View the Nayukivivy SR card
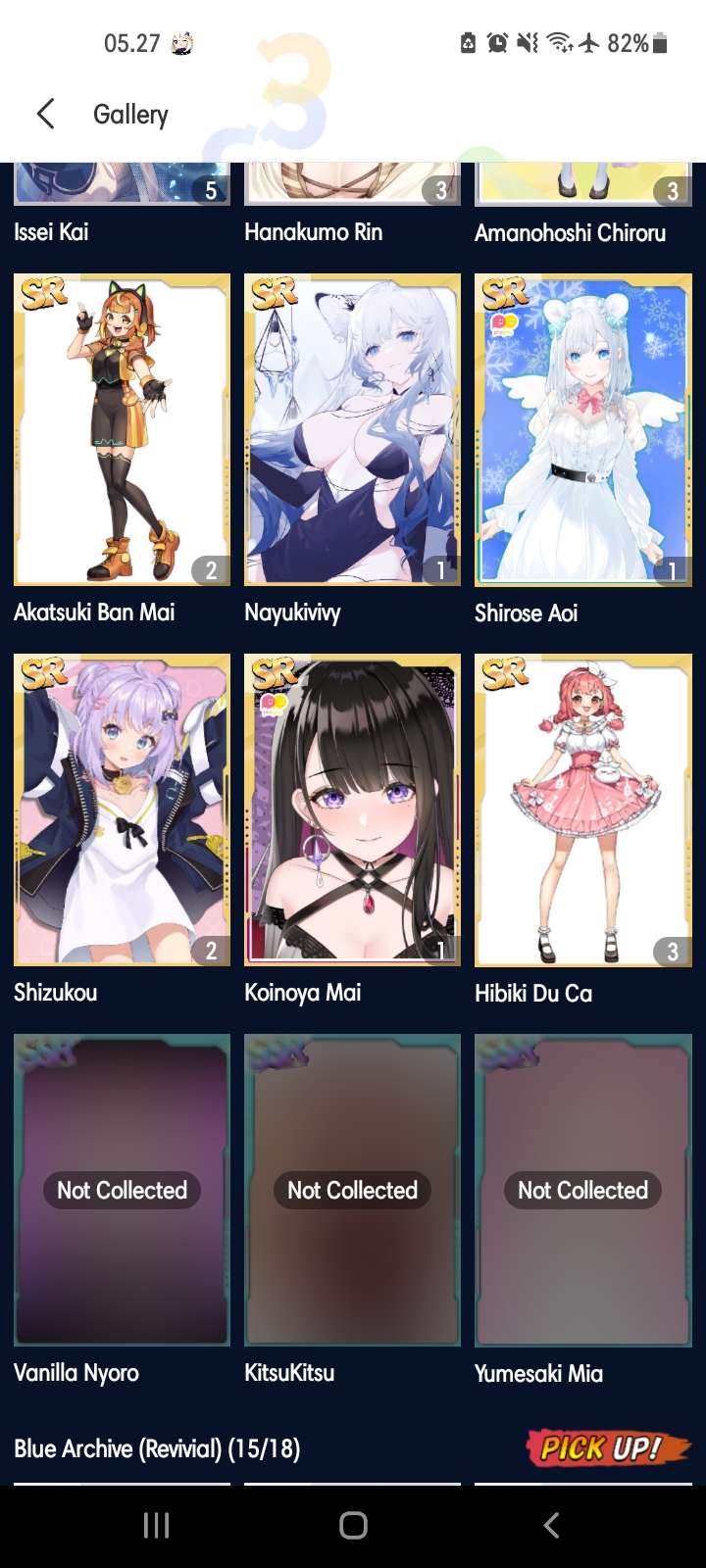Viewport: 706px width, 1568px height. [x=352, y=429]
